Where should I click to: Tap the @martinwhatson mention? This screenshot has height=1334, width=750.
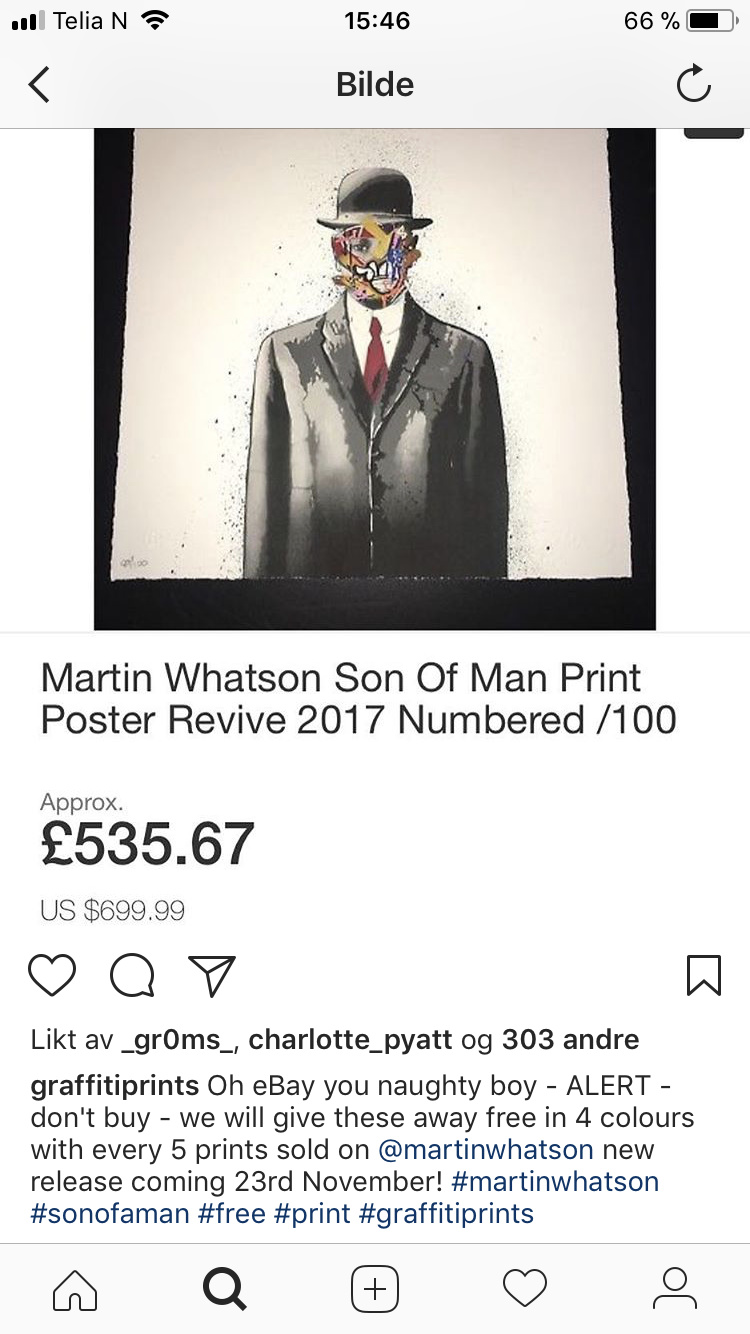pos(485,1149)
